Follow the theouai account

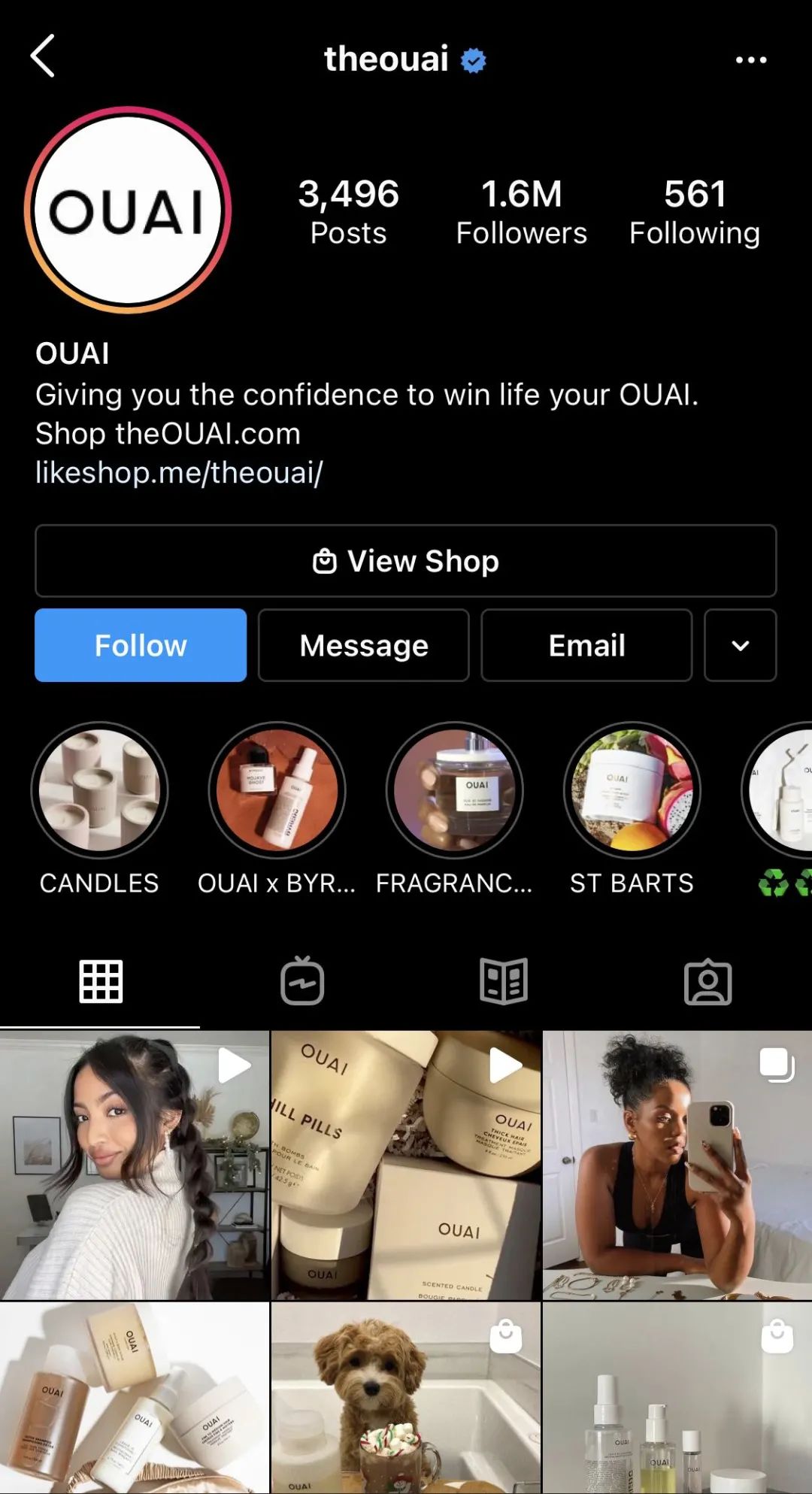(141, 645)
